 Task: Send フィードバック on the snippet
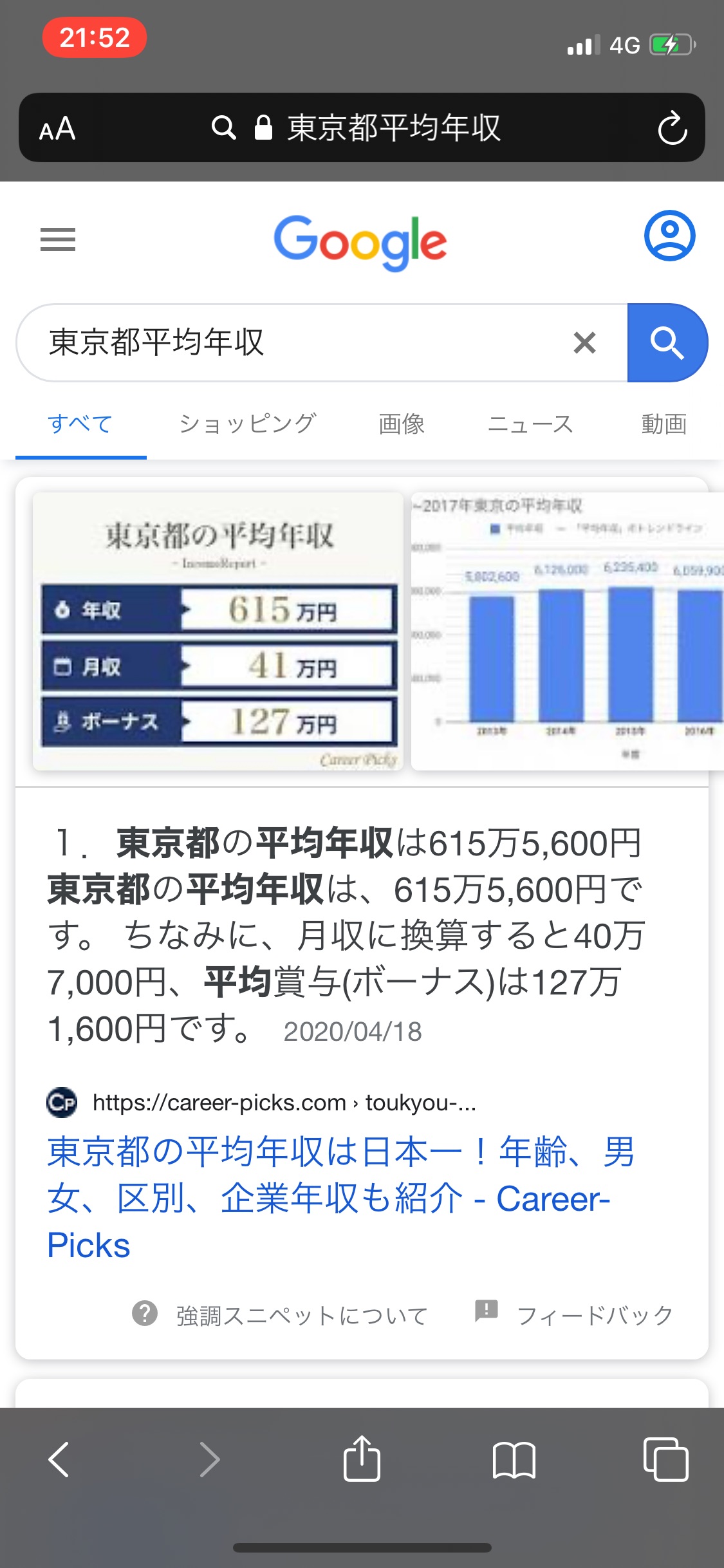pyautogui.click(x=574, y=1315)
